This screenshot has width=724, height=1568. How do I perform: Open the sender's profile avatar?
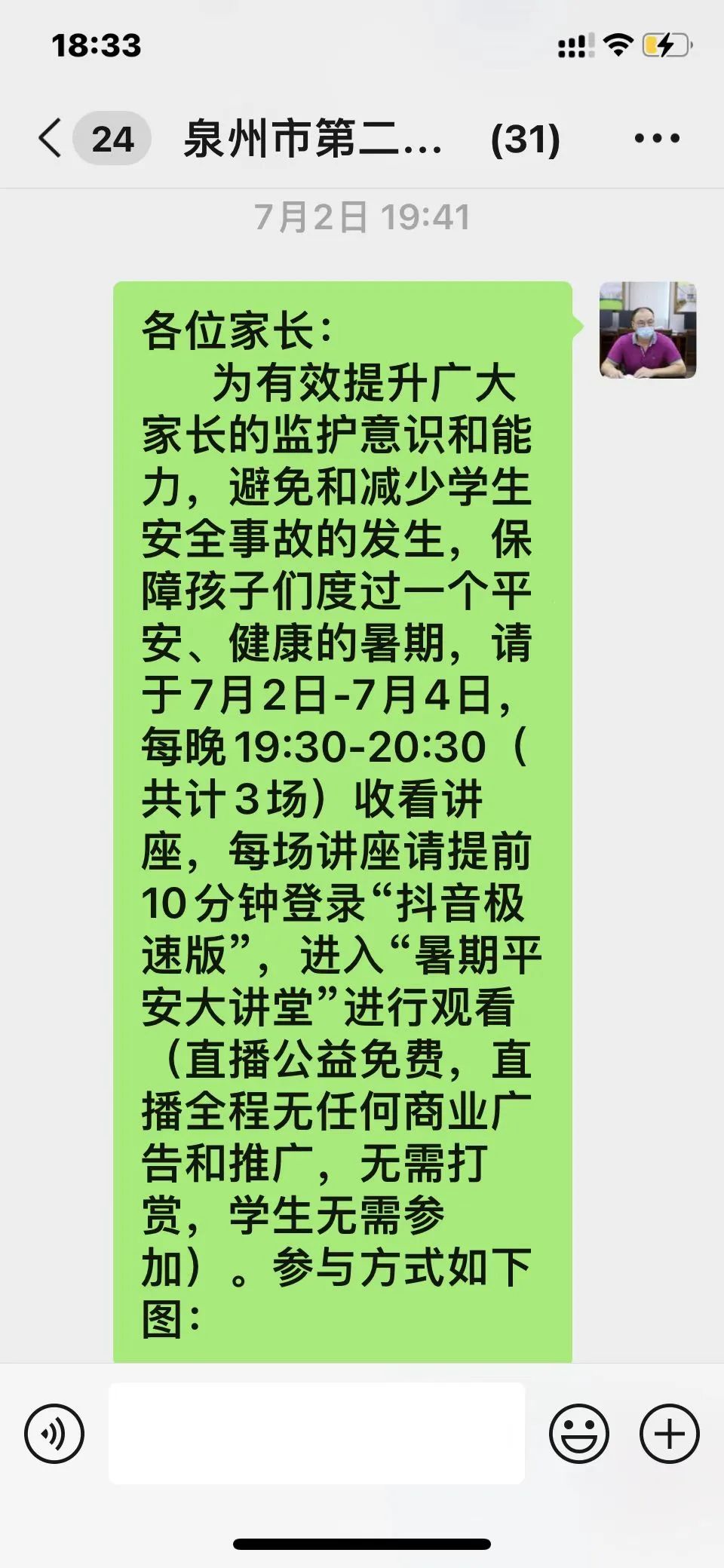tap(647, 330)
